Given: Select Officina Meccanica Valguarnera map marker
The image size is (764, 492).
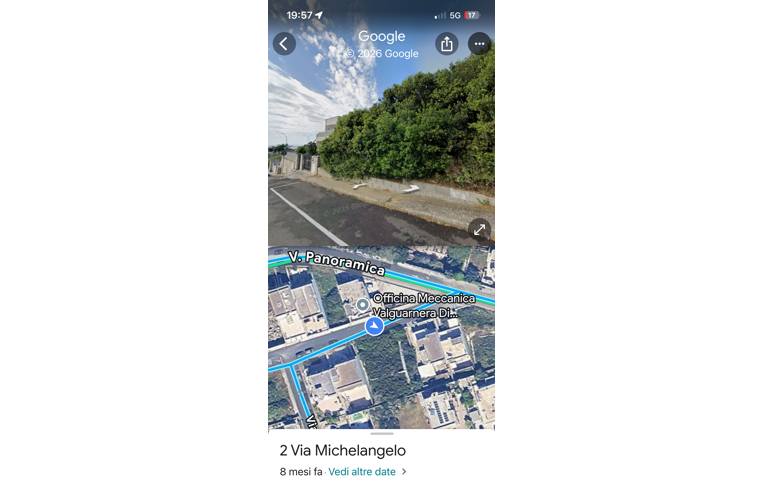Looking at the screenshot, I should point(362,304).
